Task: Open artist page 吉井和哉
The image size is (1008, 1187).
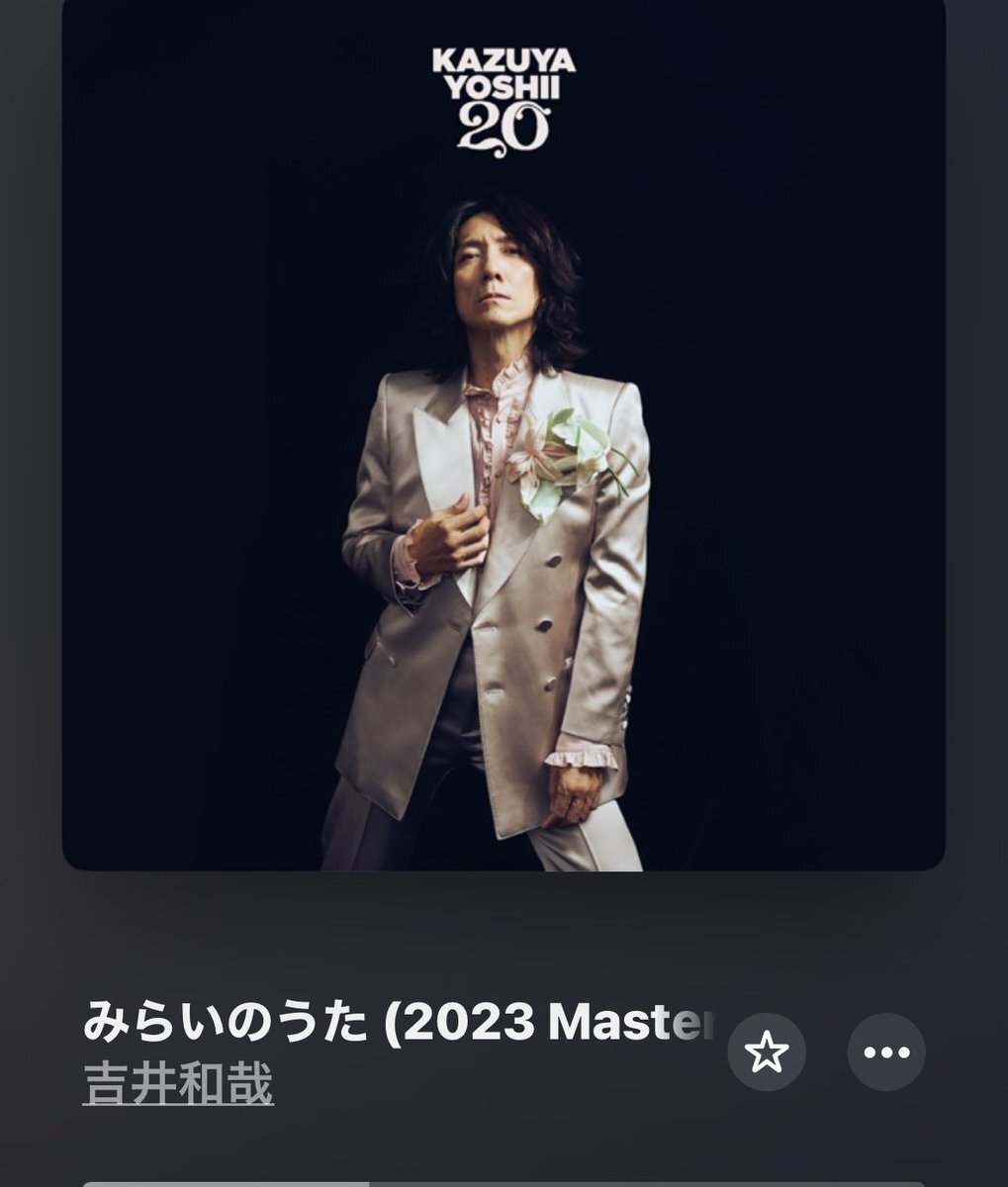Action: pos(179,1085)
